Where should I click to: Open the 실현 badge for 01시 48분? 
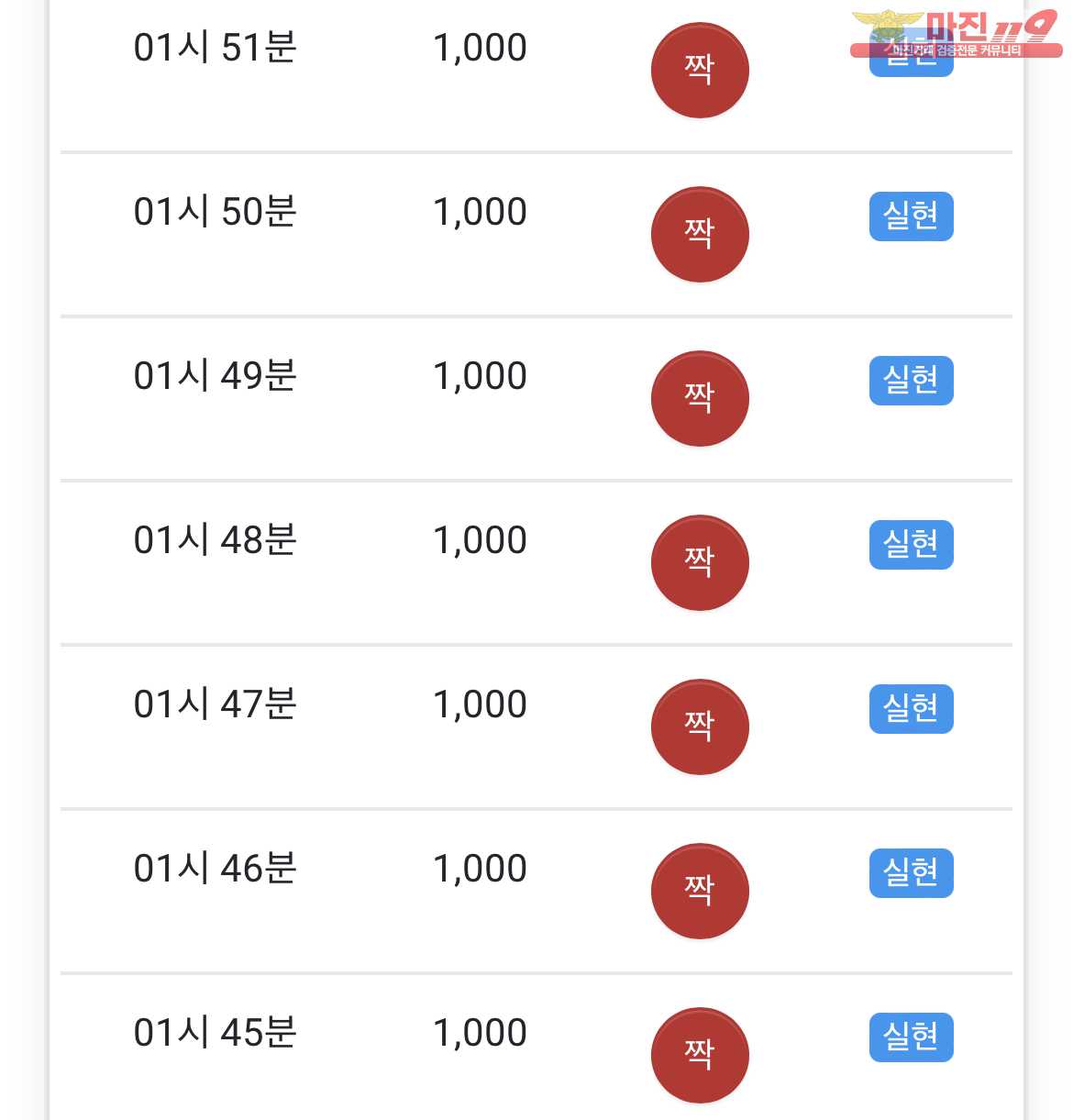point(911,545)
